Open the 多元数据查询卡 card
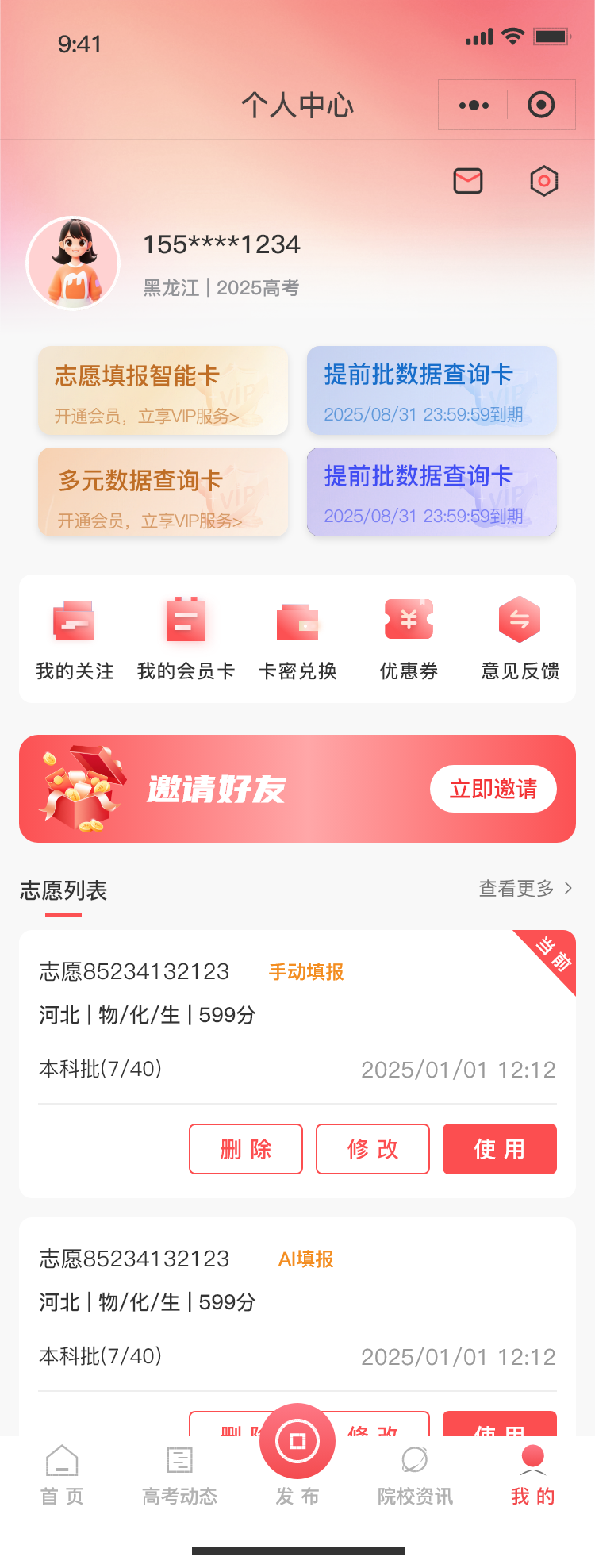 coord(163,493)
